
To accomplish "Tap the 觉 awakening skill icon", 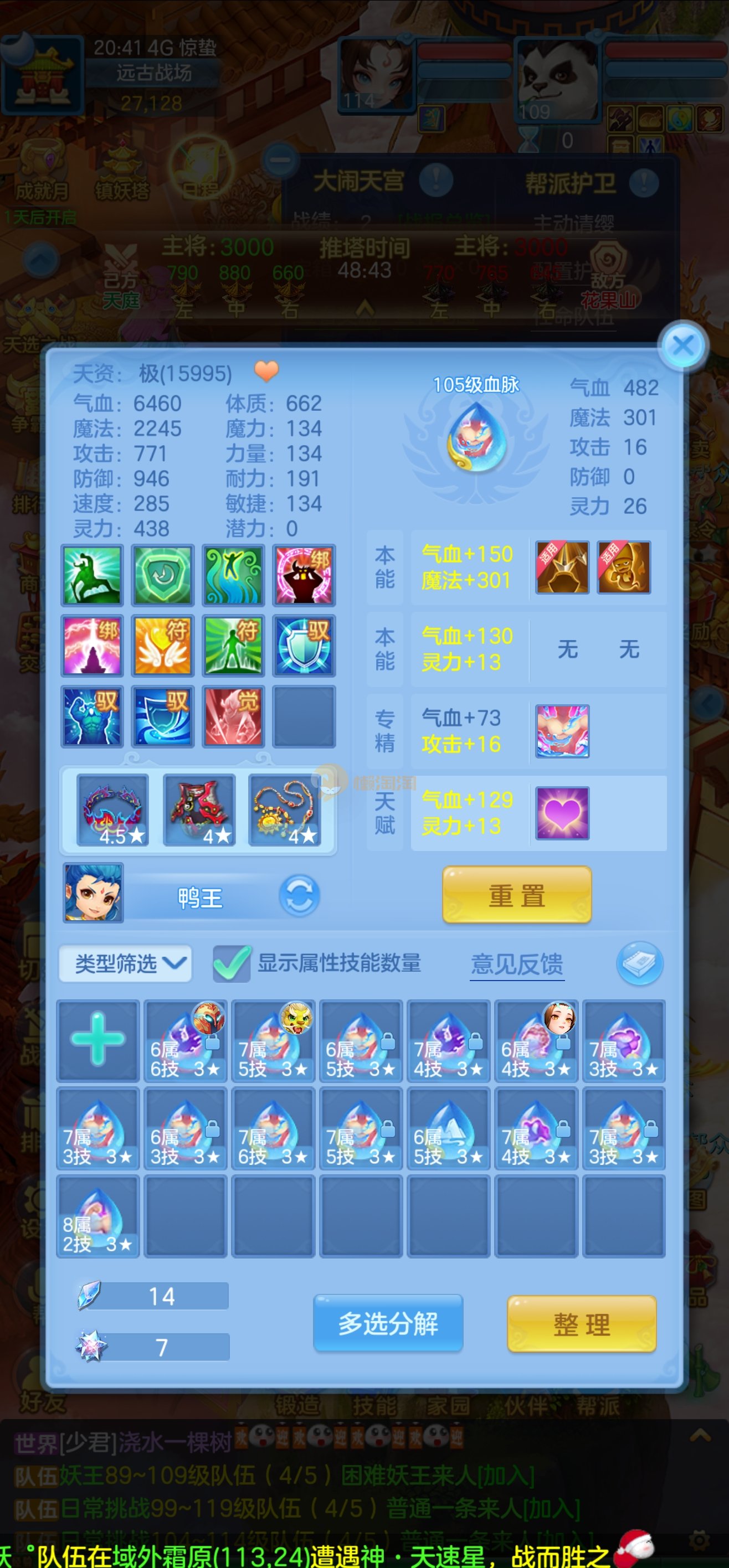I will click(x=233, y=716).
